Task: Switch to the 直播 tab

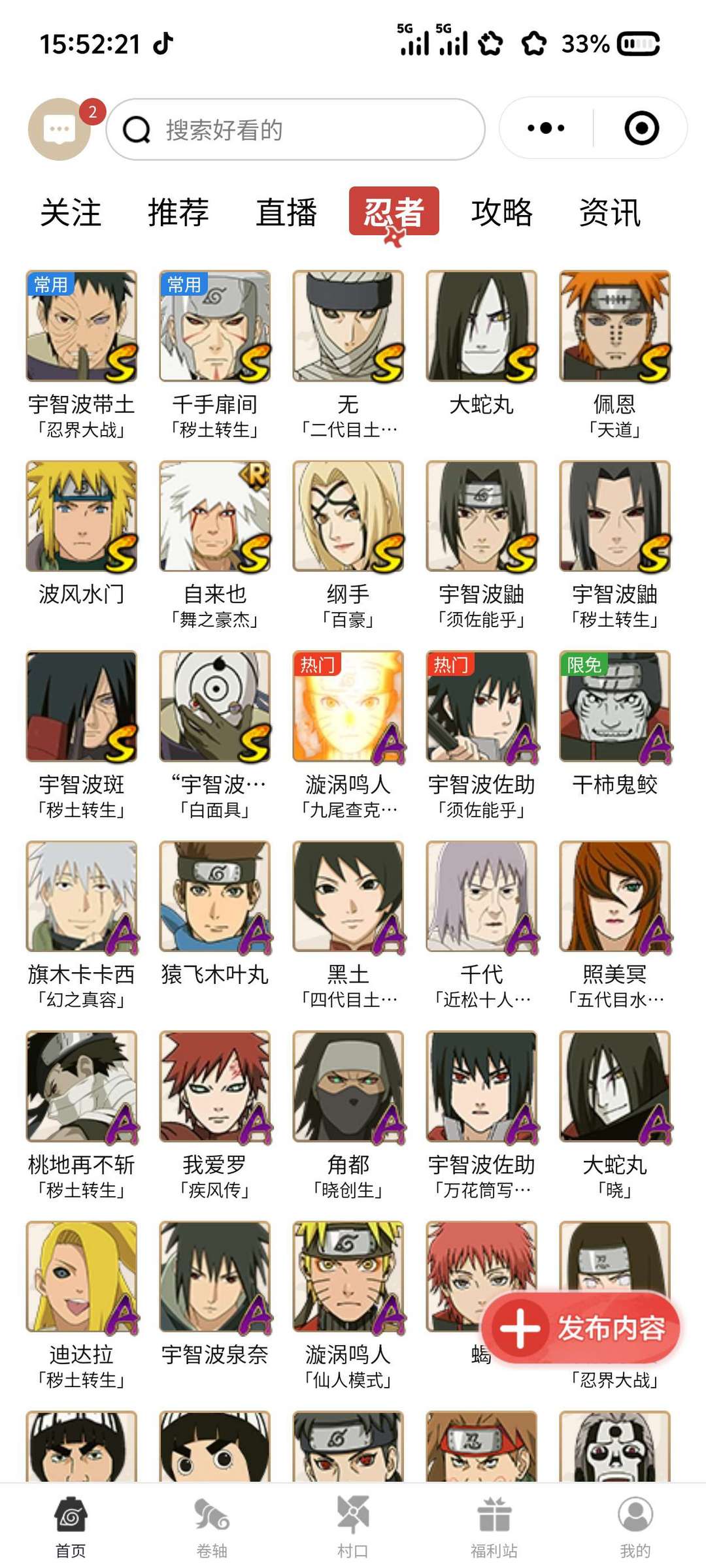Action: click(286, 212)
